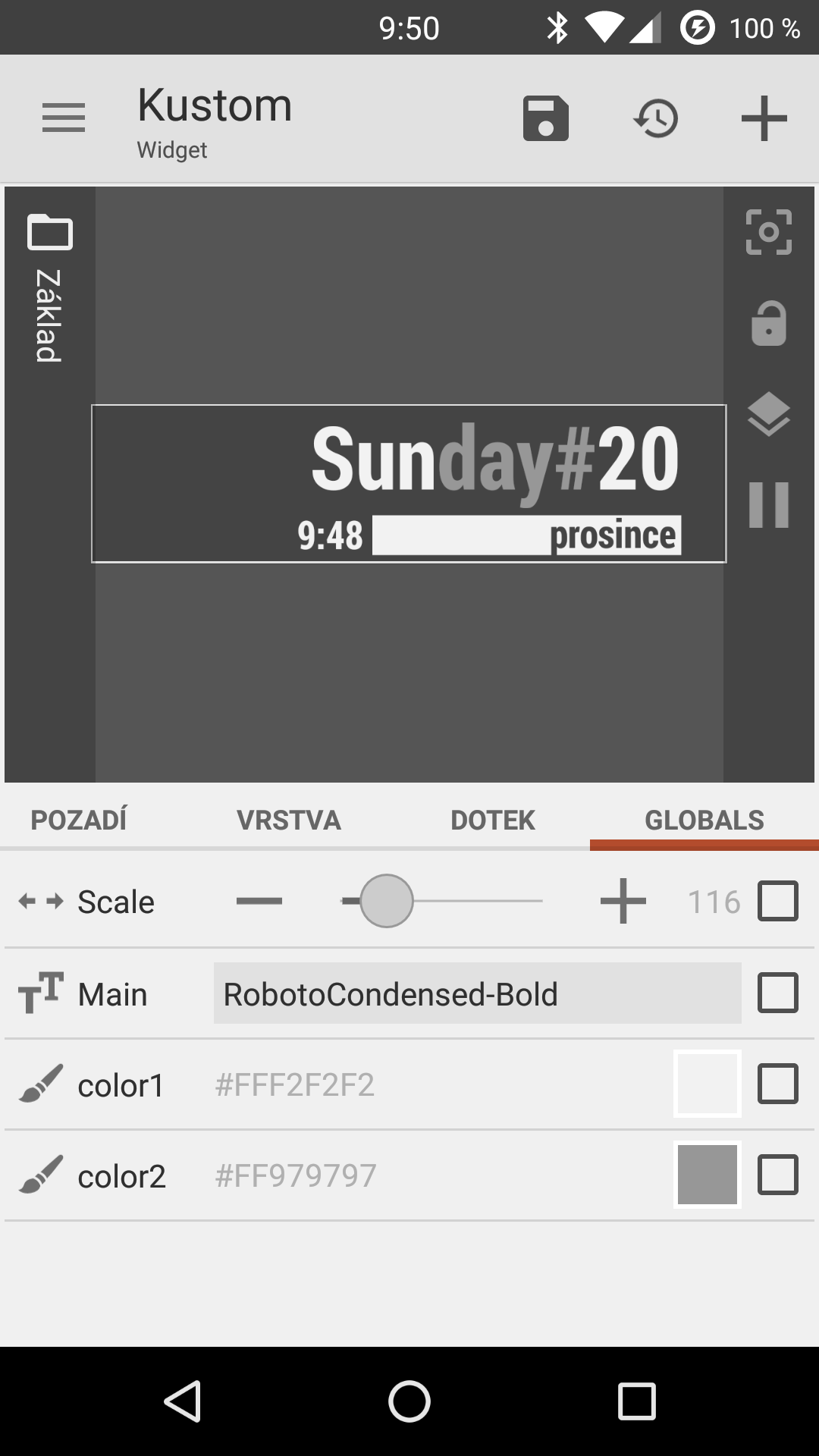Open the hamburger navigation drawer

point(64,118)
